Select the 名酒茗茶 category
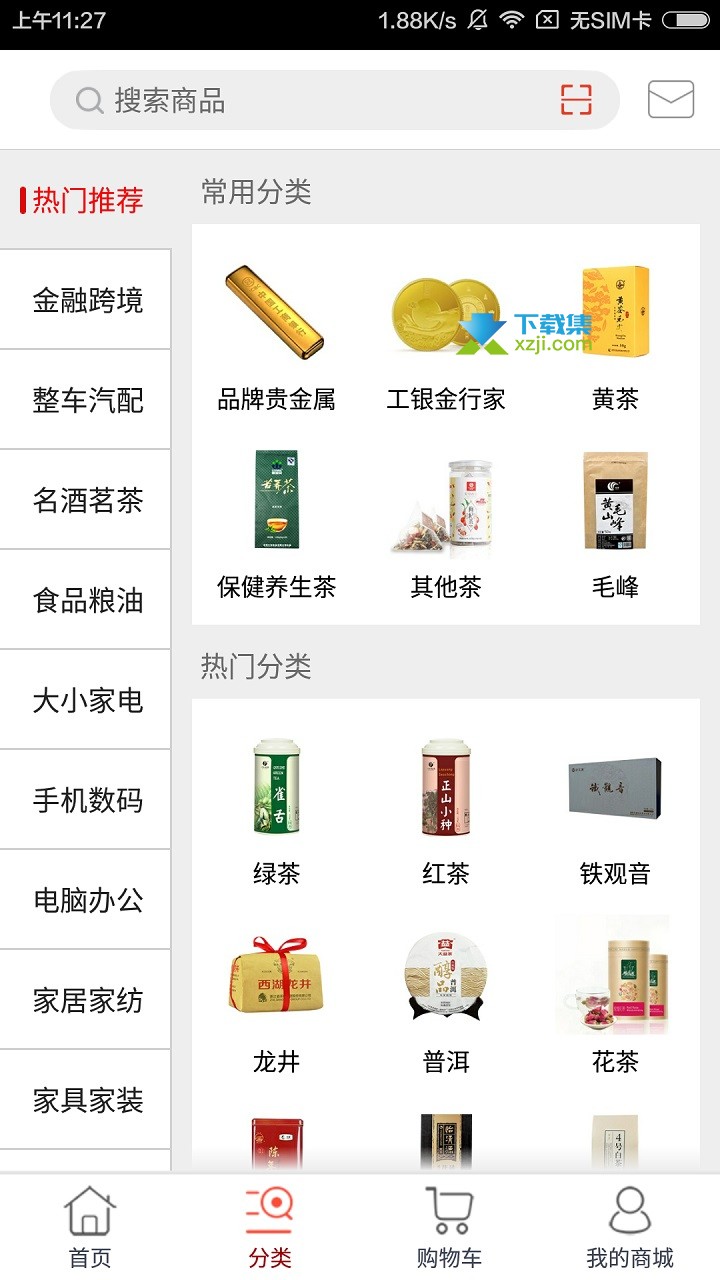 point(86,500)
